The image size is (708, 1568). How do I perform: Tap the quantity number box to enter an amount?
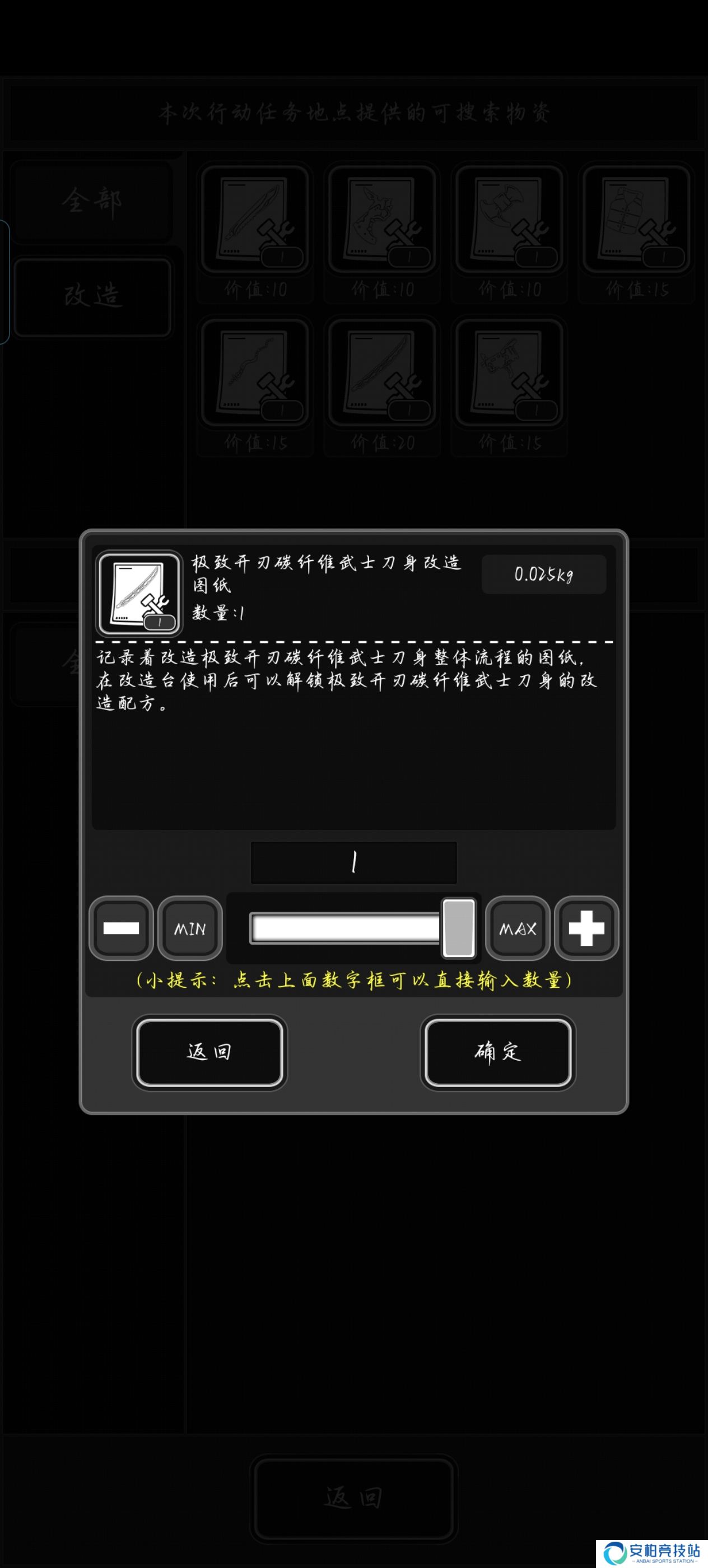(353, 862)
